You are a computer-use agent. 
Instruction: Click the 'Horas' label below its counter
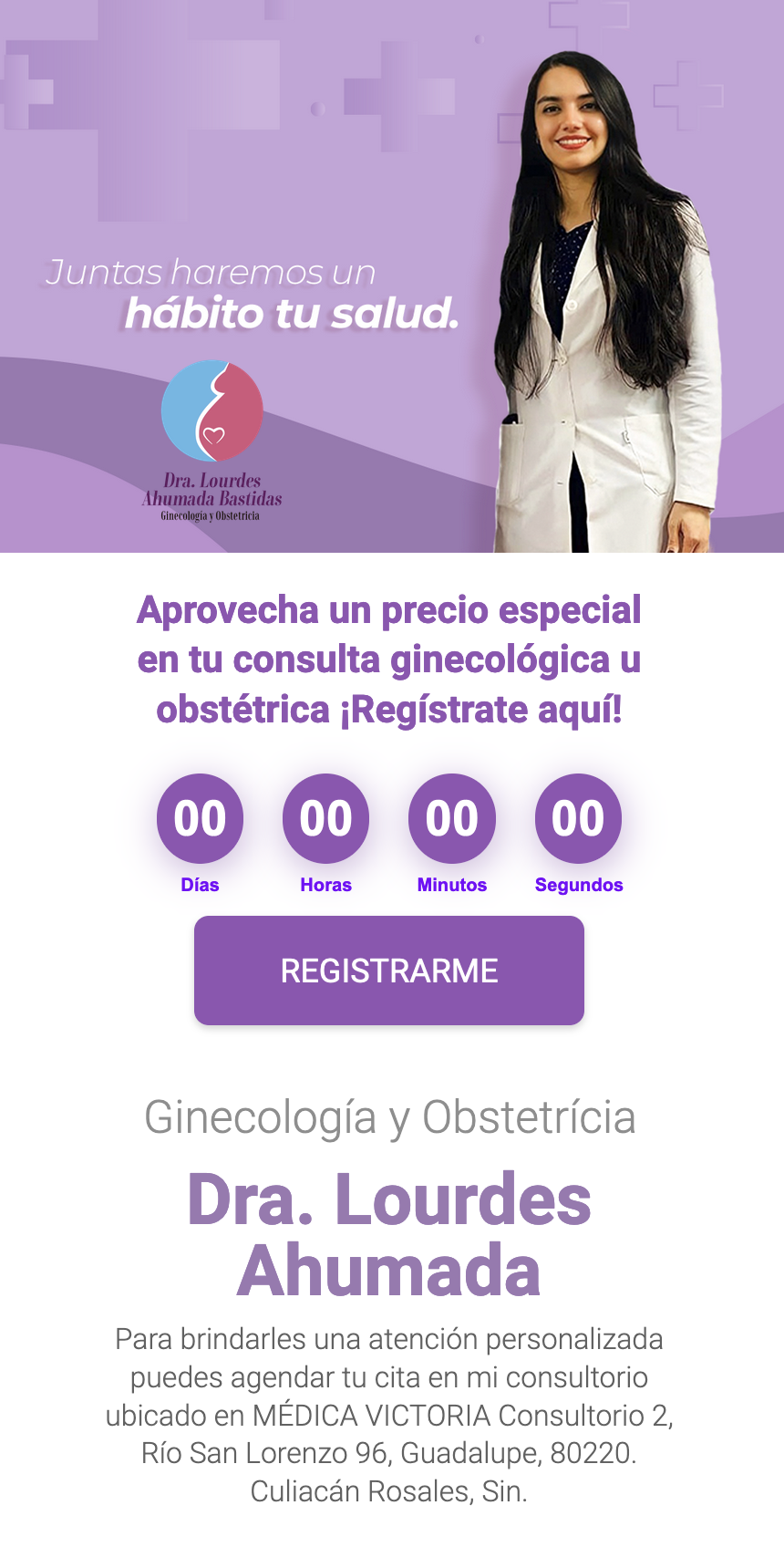(325, 883)
